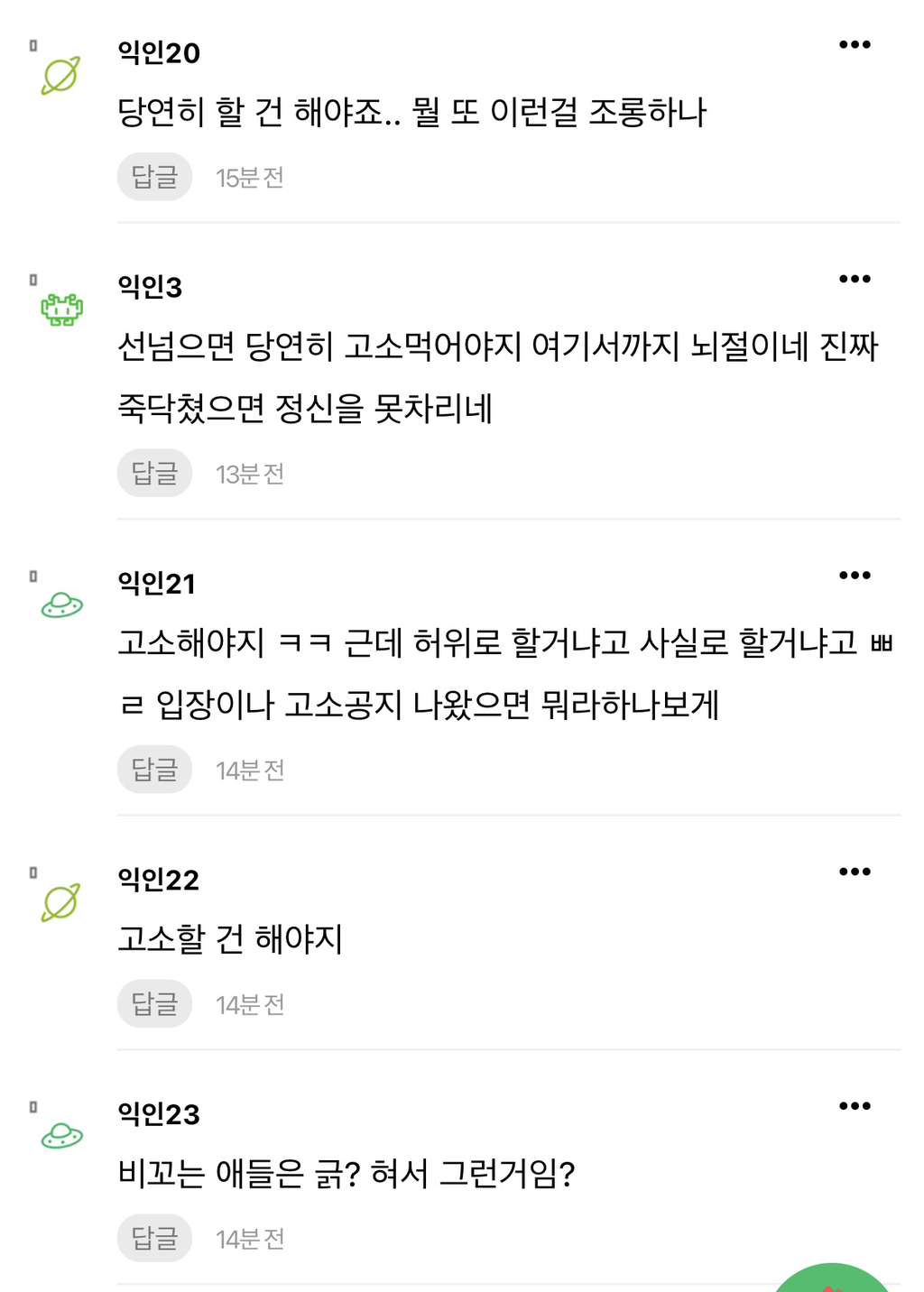Viewport: 924px width, 1292px height.
Task: Tap 답글 below 익인23's comment
Action: pos(154,1238)
